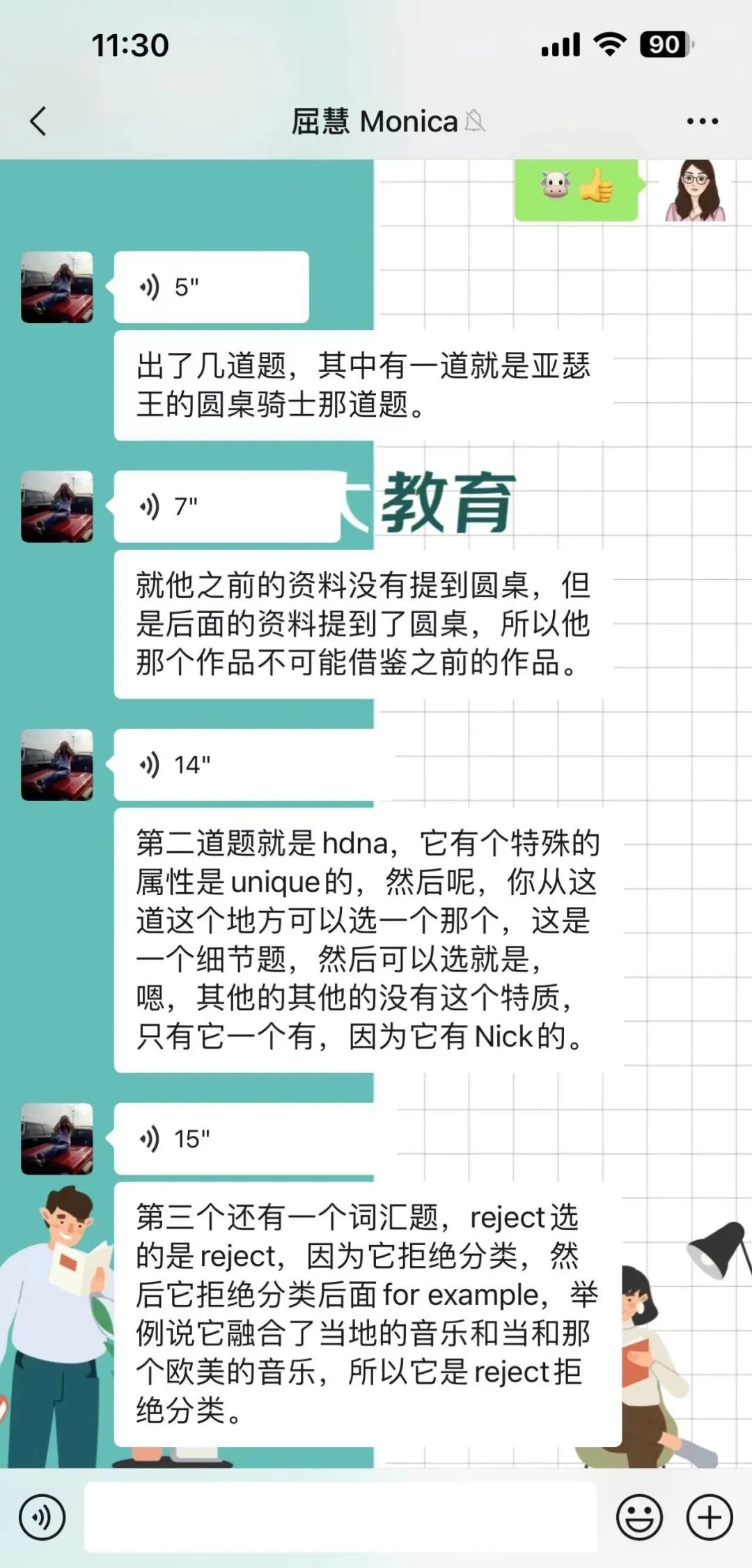The width and height of the screenshot is (752, 1568).
Task: Play the 7-second voice message
Action: (x=226, y=507)
